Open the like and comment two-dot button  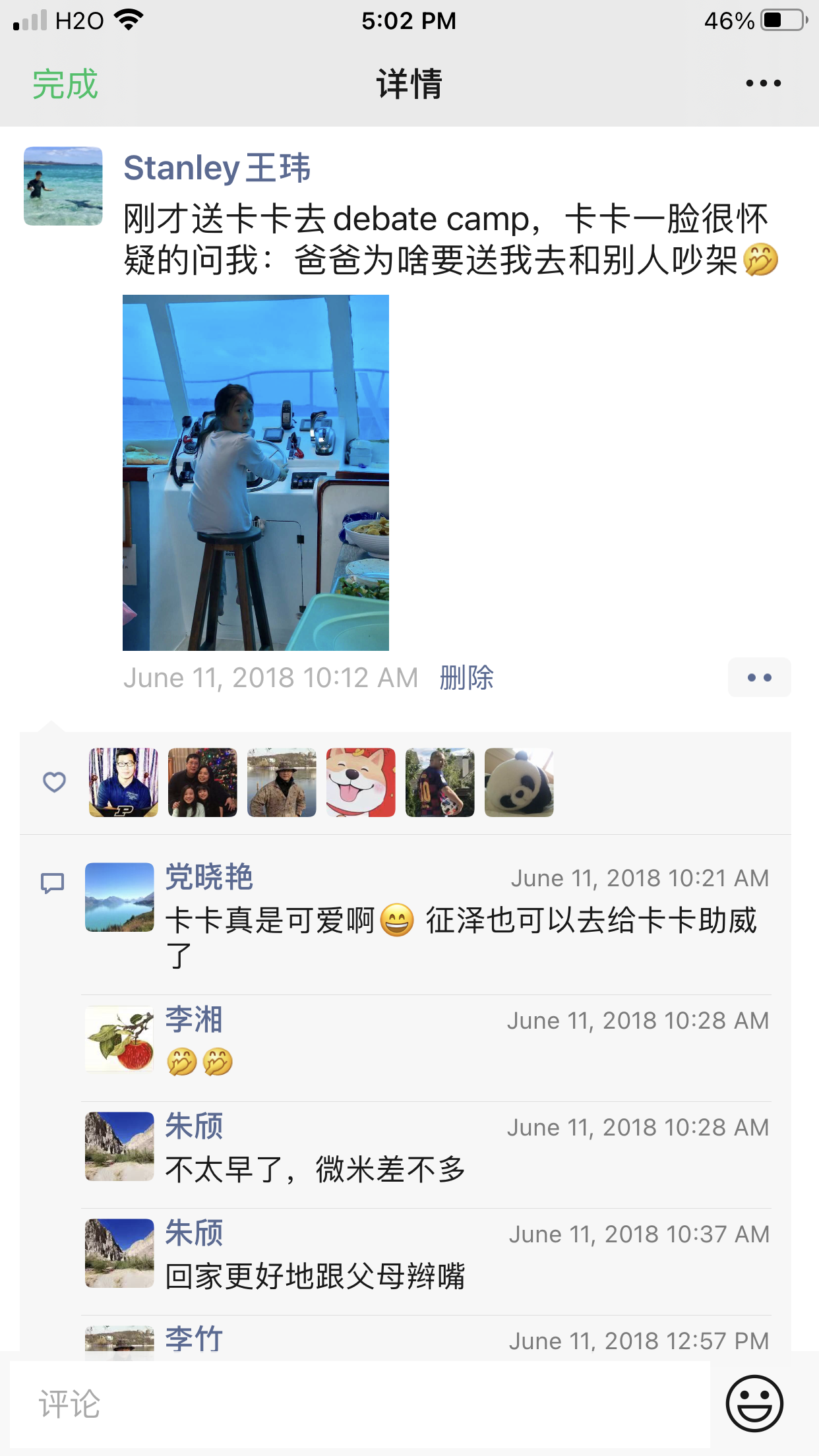pos(759,678)
